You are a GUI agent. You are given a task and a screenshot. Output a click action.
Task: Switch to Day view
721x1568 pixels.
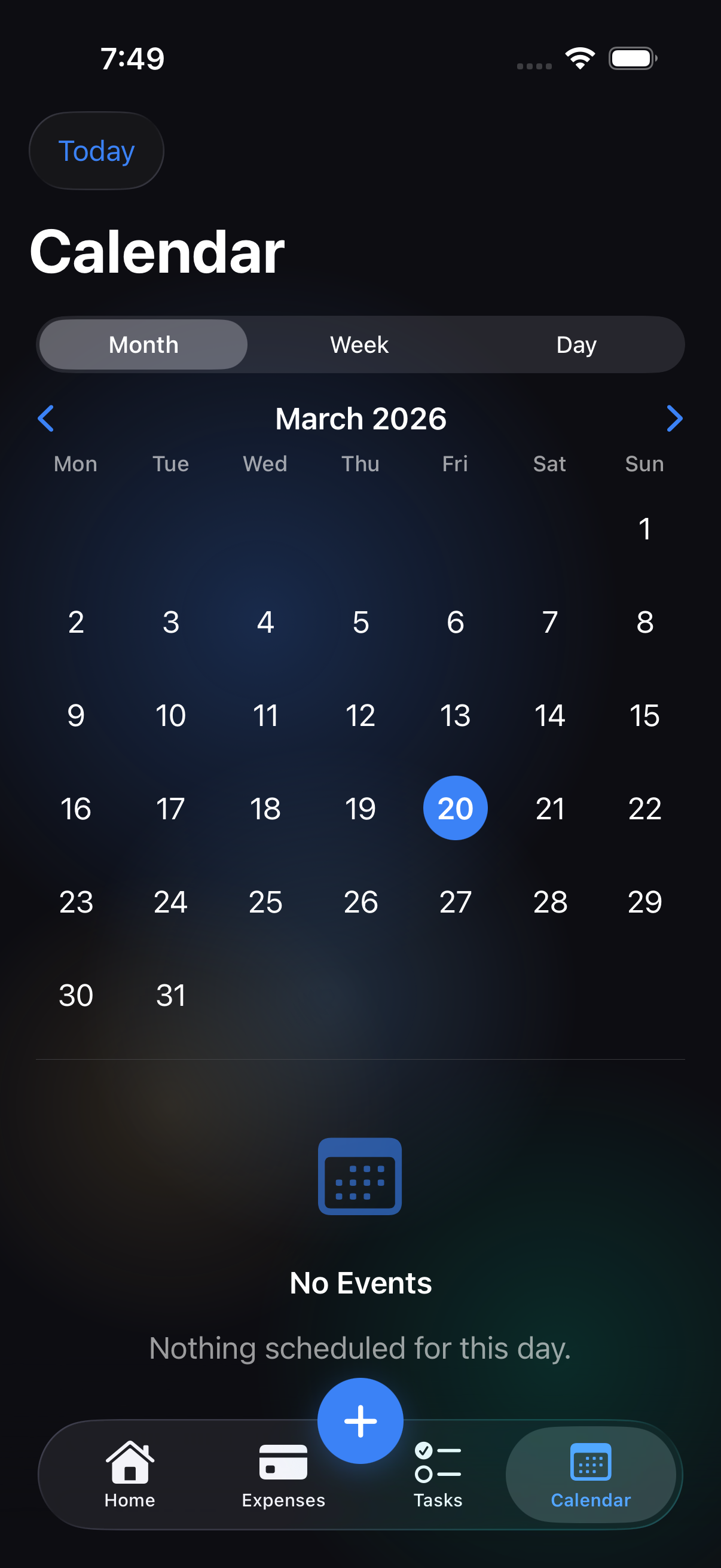tap(576, 344)
